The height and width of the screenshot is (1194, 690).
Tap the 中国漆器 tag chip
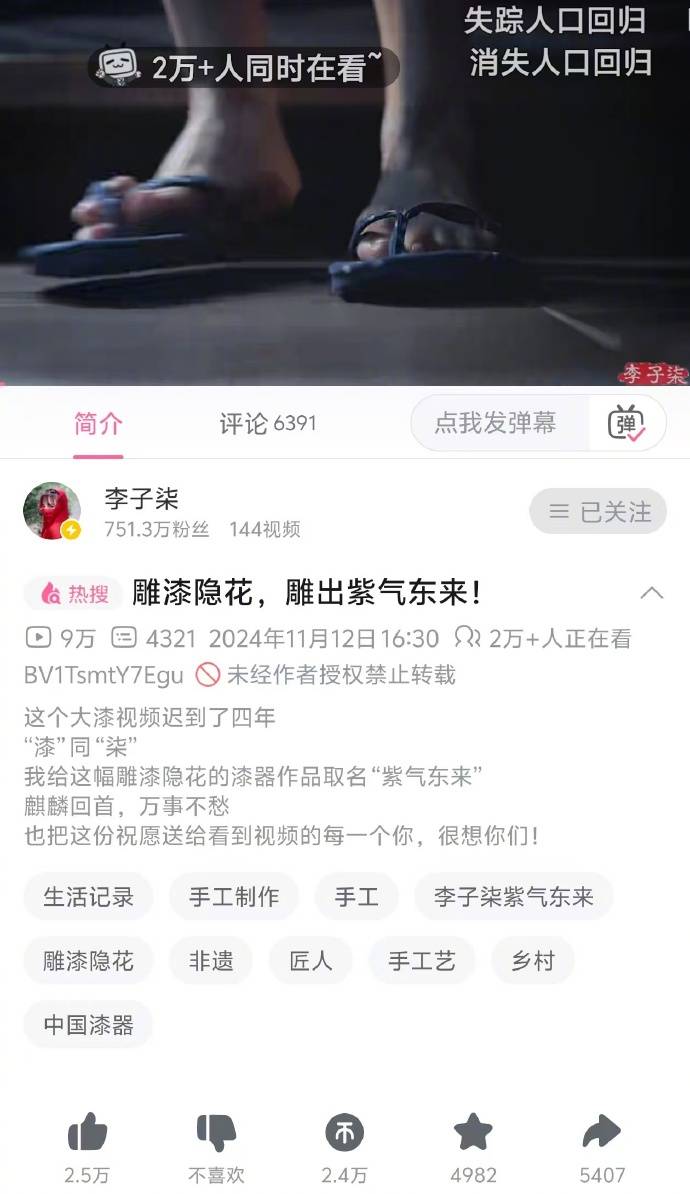pyautogui.click(x=88, y=1025)
